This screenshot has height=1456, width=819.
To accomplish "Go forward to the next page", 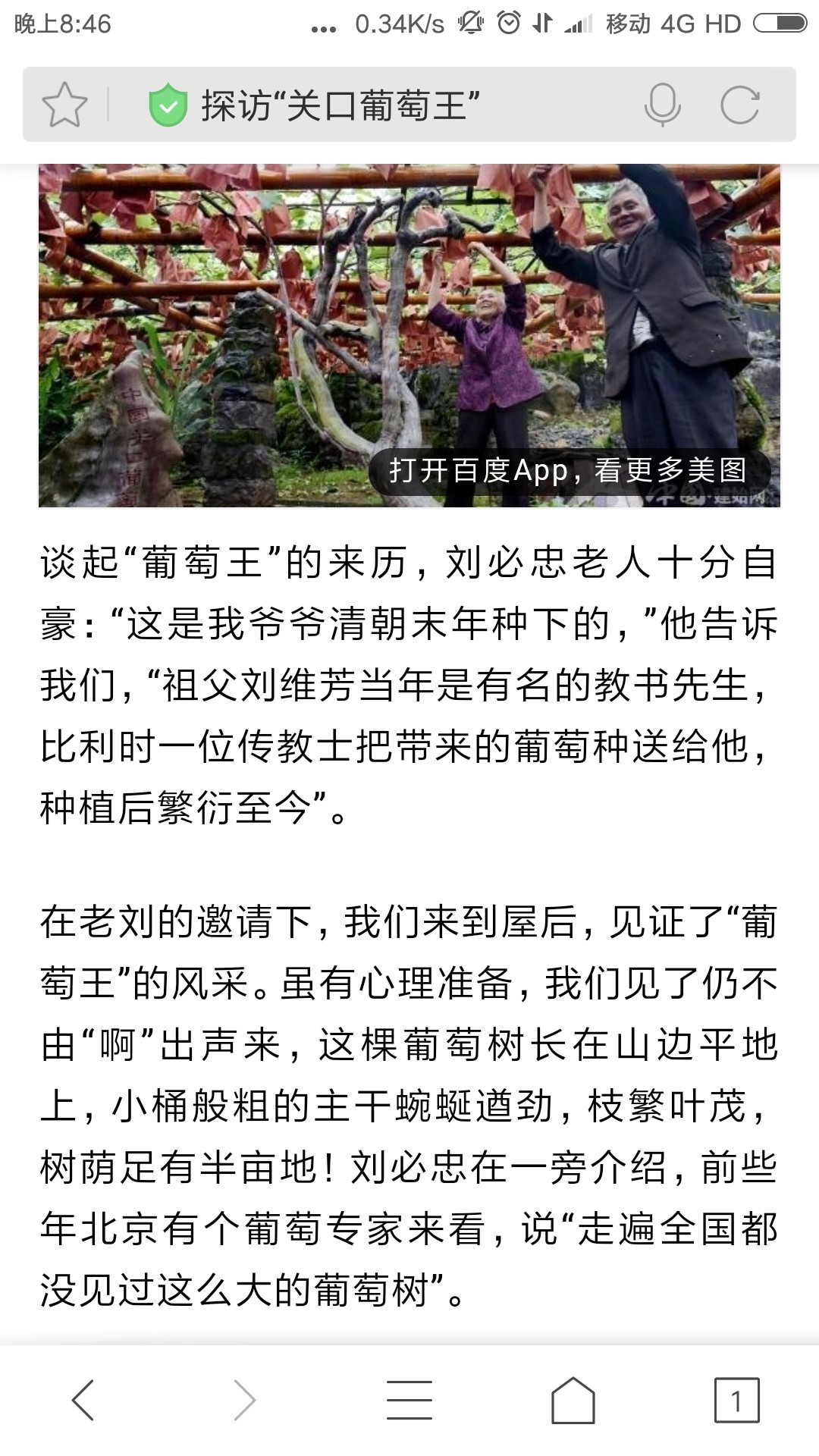I will pos(245,1400).
